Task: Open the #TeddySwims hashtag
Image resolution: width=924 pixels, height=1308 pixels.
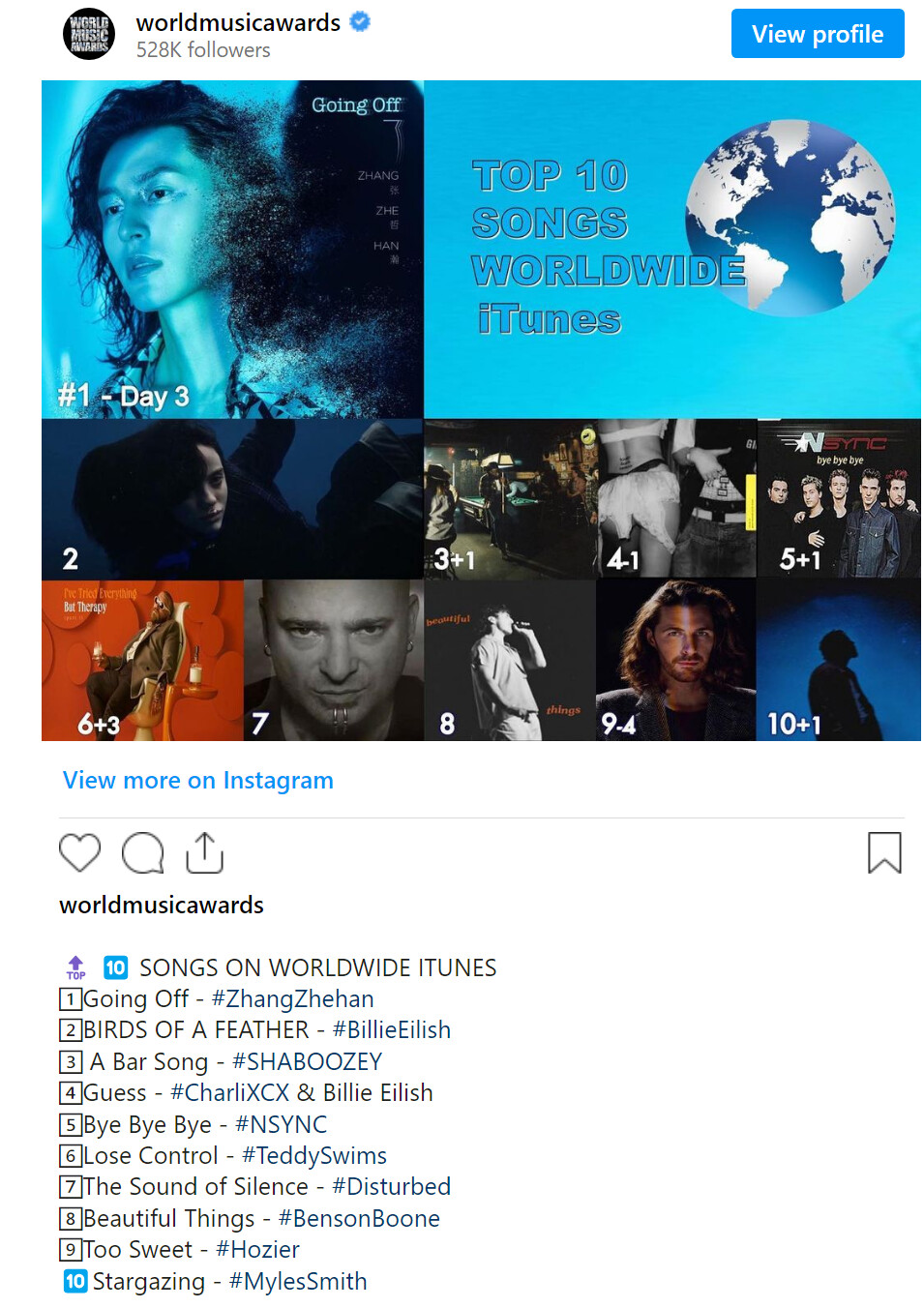Action: 313,1155
